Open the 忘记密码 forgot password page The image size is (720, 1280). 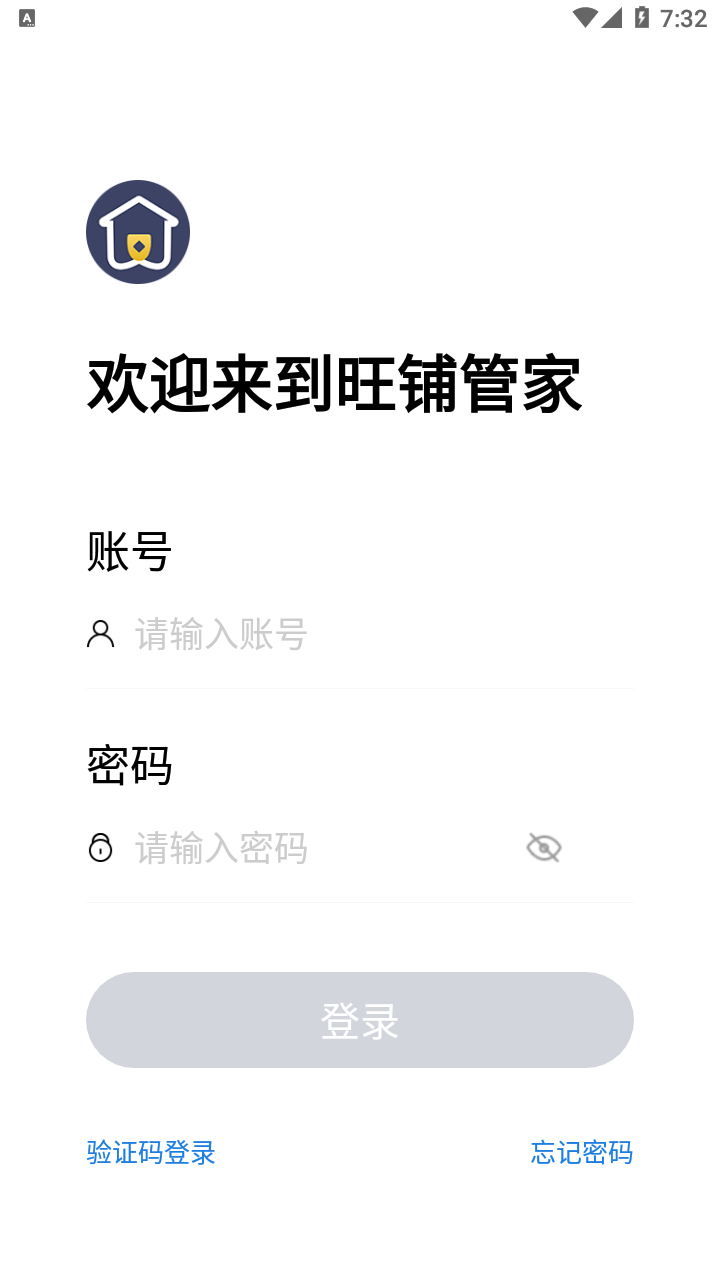click(581, 1152)
